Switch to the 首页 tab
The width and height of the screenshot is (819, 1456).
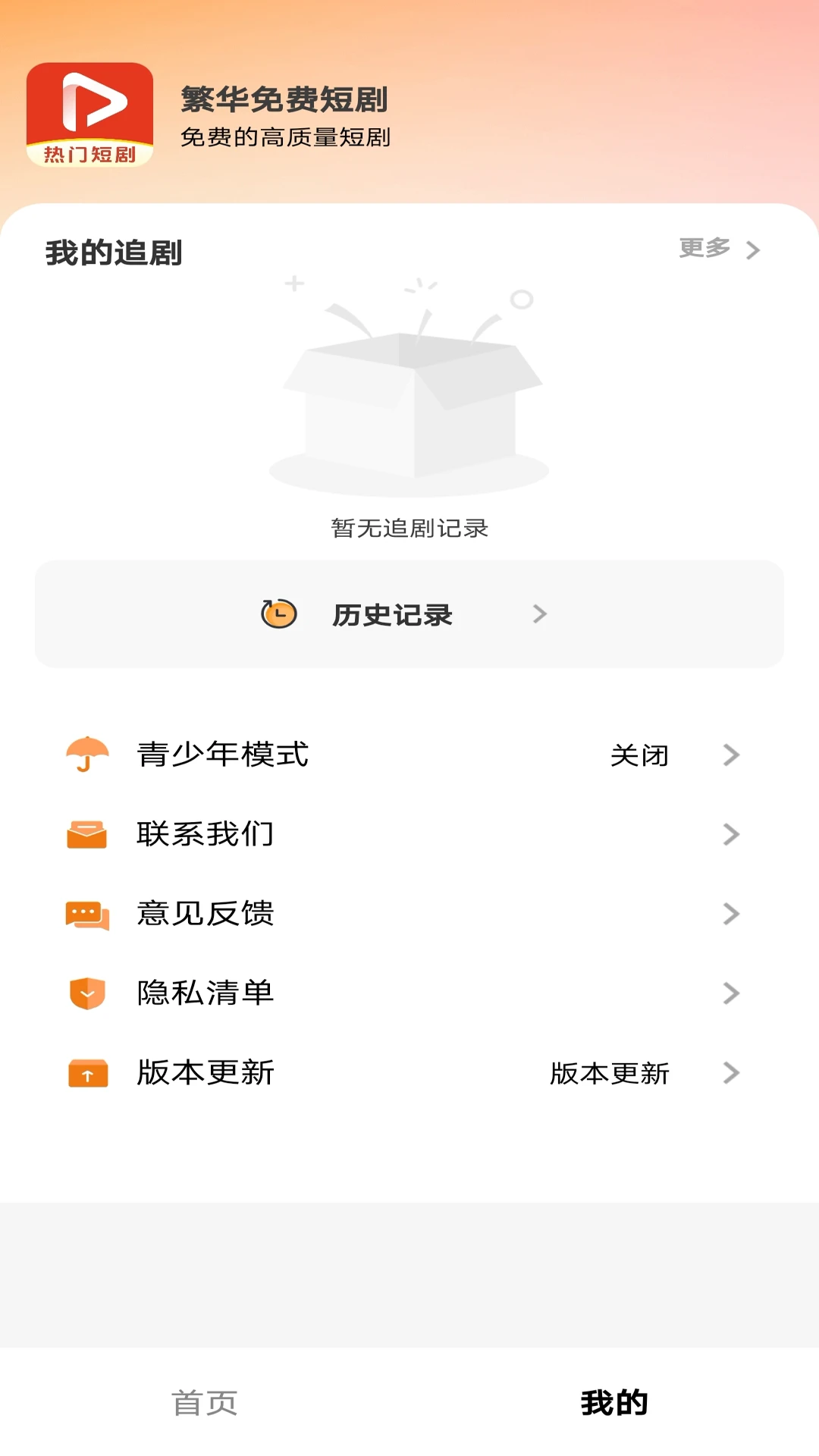205,1403
